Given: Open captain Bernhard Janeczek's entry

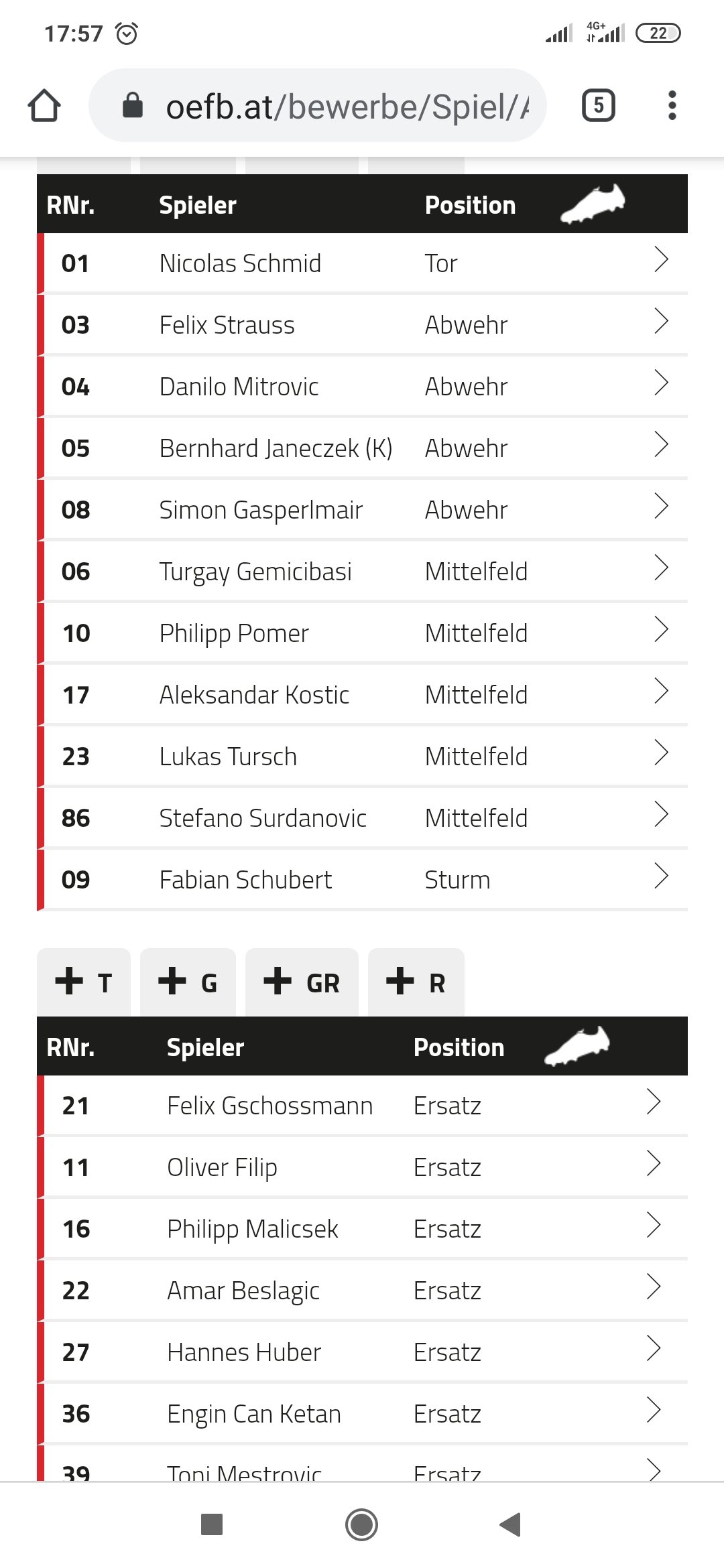Looking at the screenshot, I should (x=362, y=448).
